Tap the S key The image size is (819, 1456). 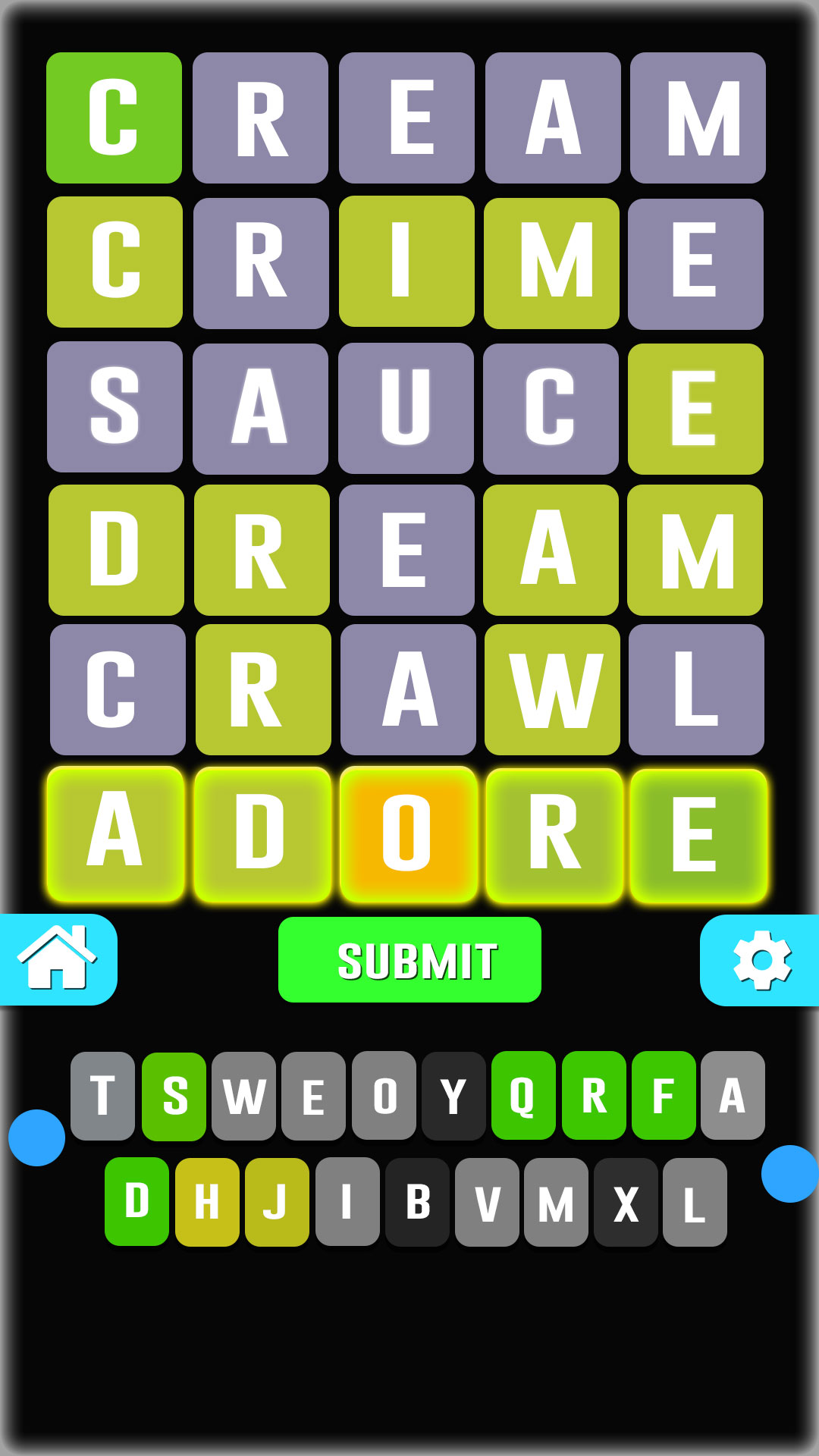click(x=174, y=1096)
